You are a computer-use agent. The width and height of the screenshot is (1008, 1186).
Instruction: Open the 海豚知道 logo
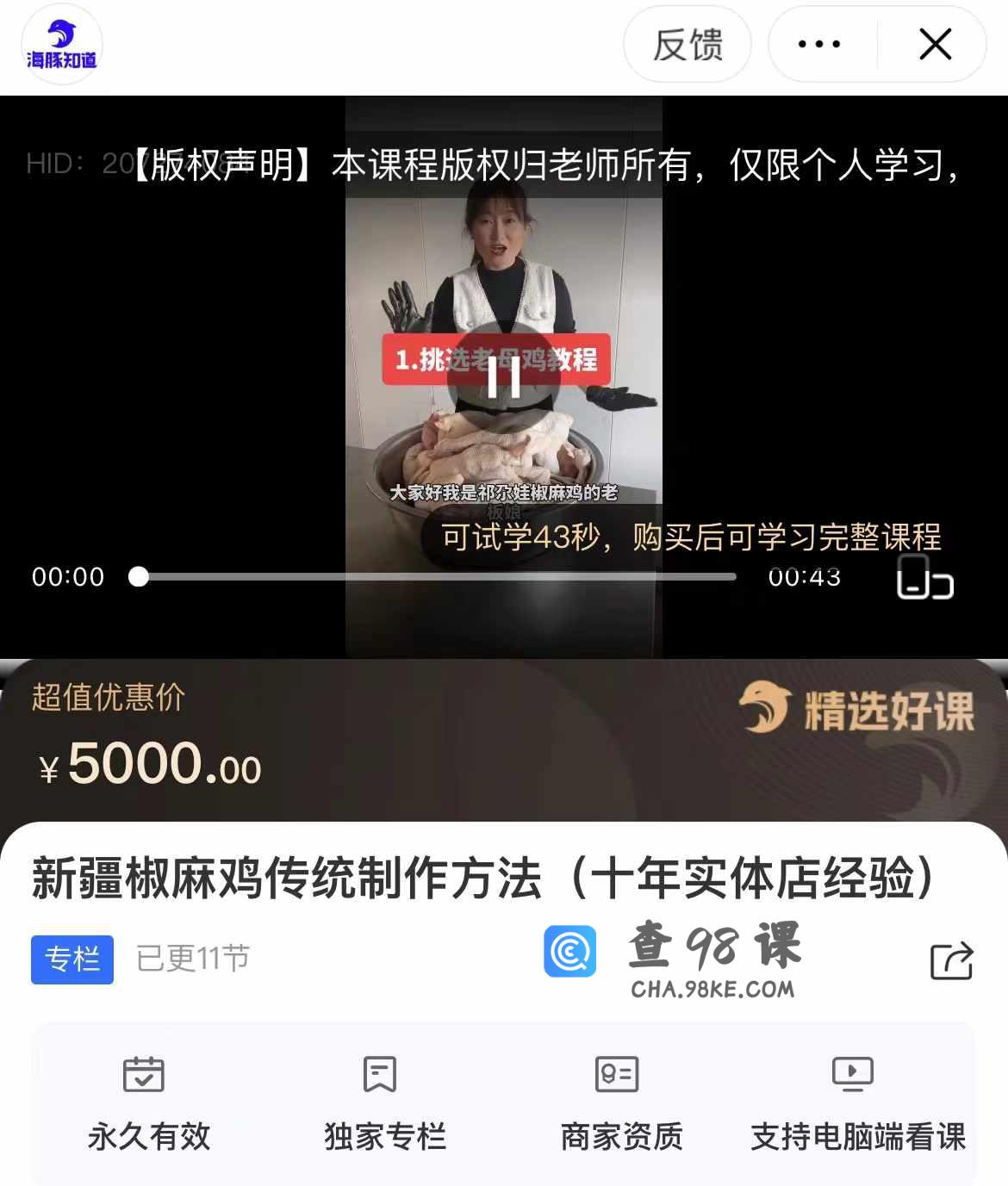[61, 45]
